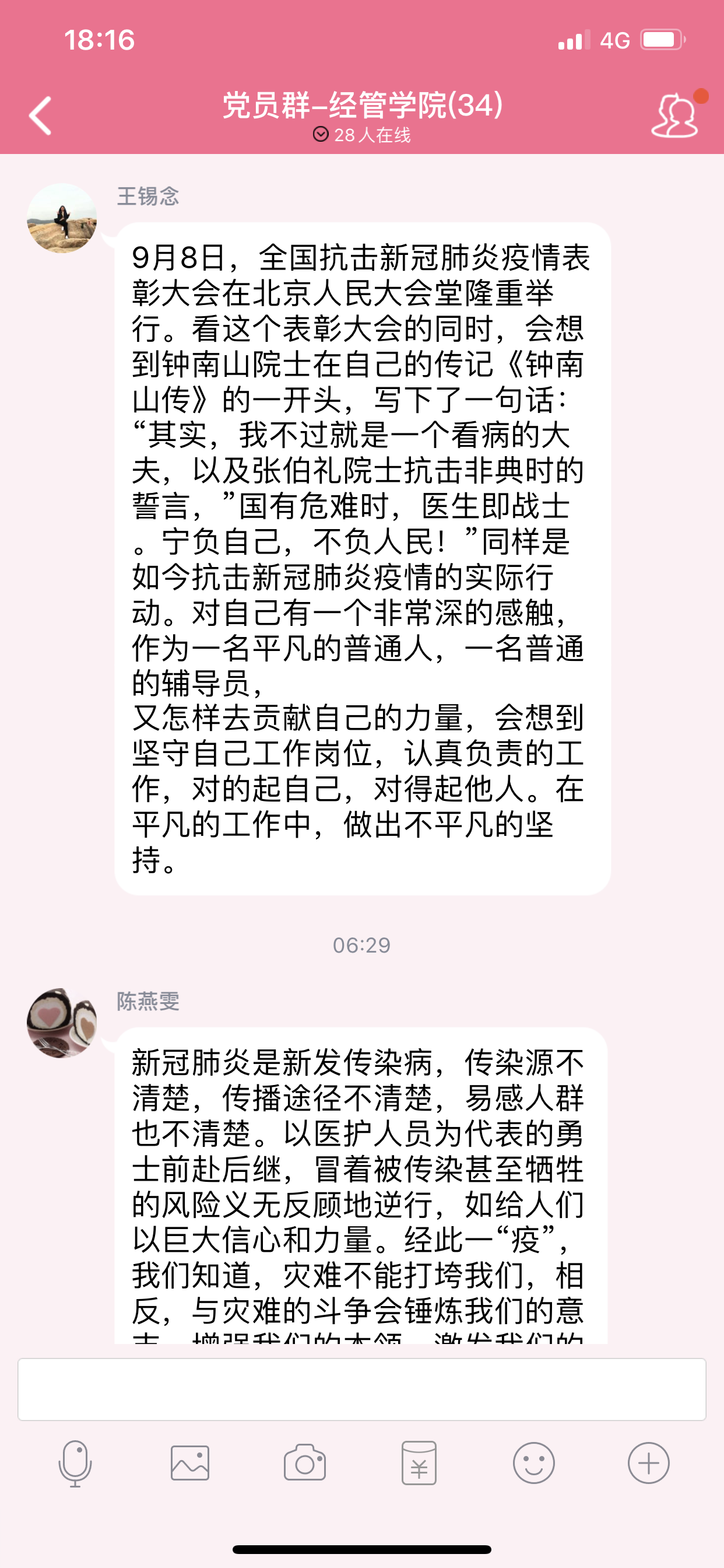The height and width of the screenshot is (1568, 724).
Task: Open group members info icon
Action: click(674, 115)
